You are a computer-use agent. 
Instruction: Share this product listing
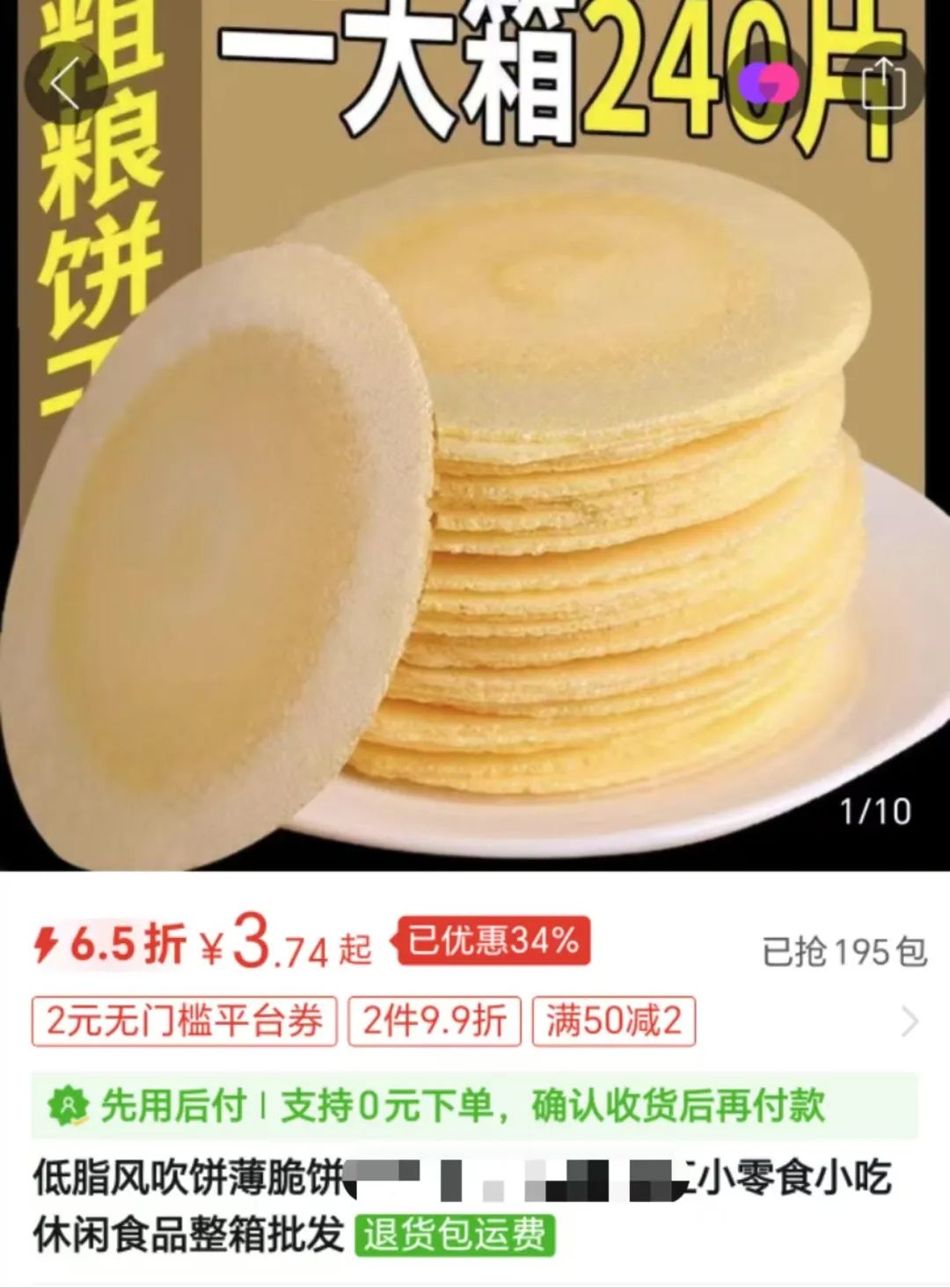point(883,84)
